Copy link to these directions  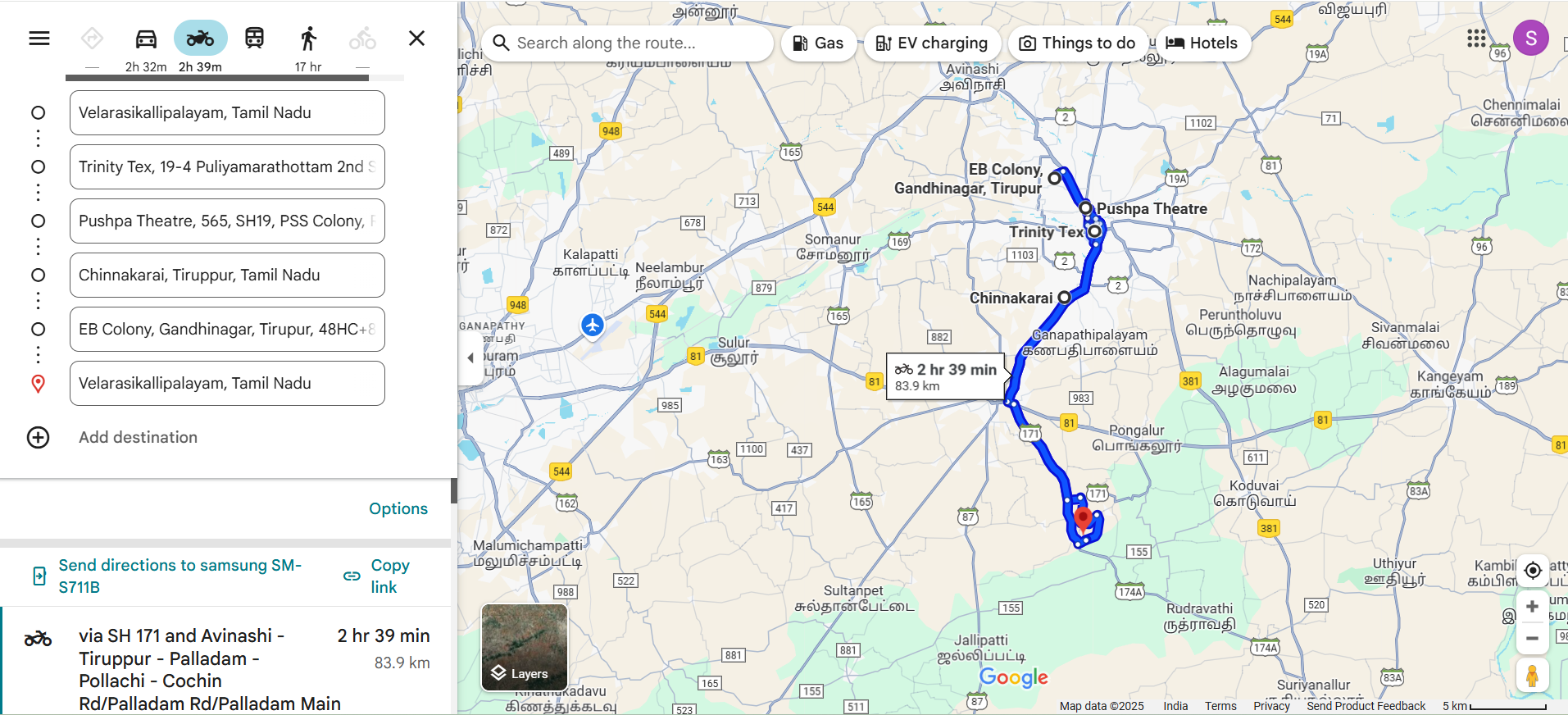tap(389, 576)
